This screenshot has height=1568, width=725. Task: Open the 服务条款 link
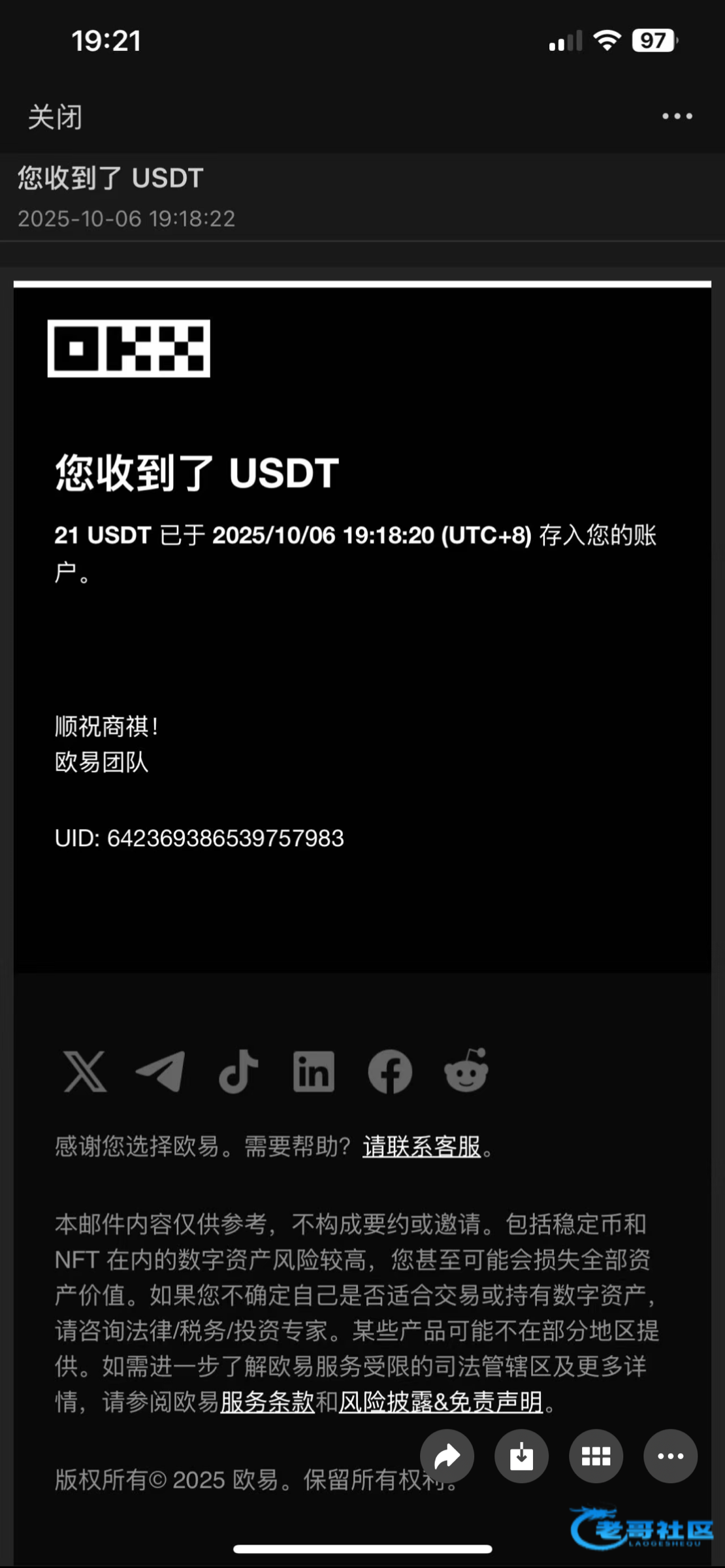pyautogui.click(x=267, y=1402)
